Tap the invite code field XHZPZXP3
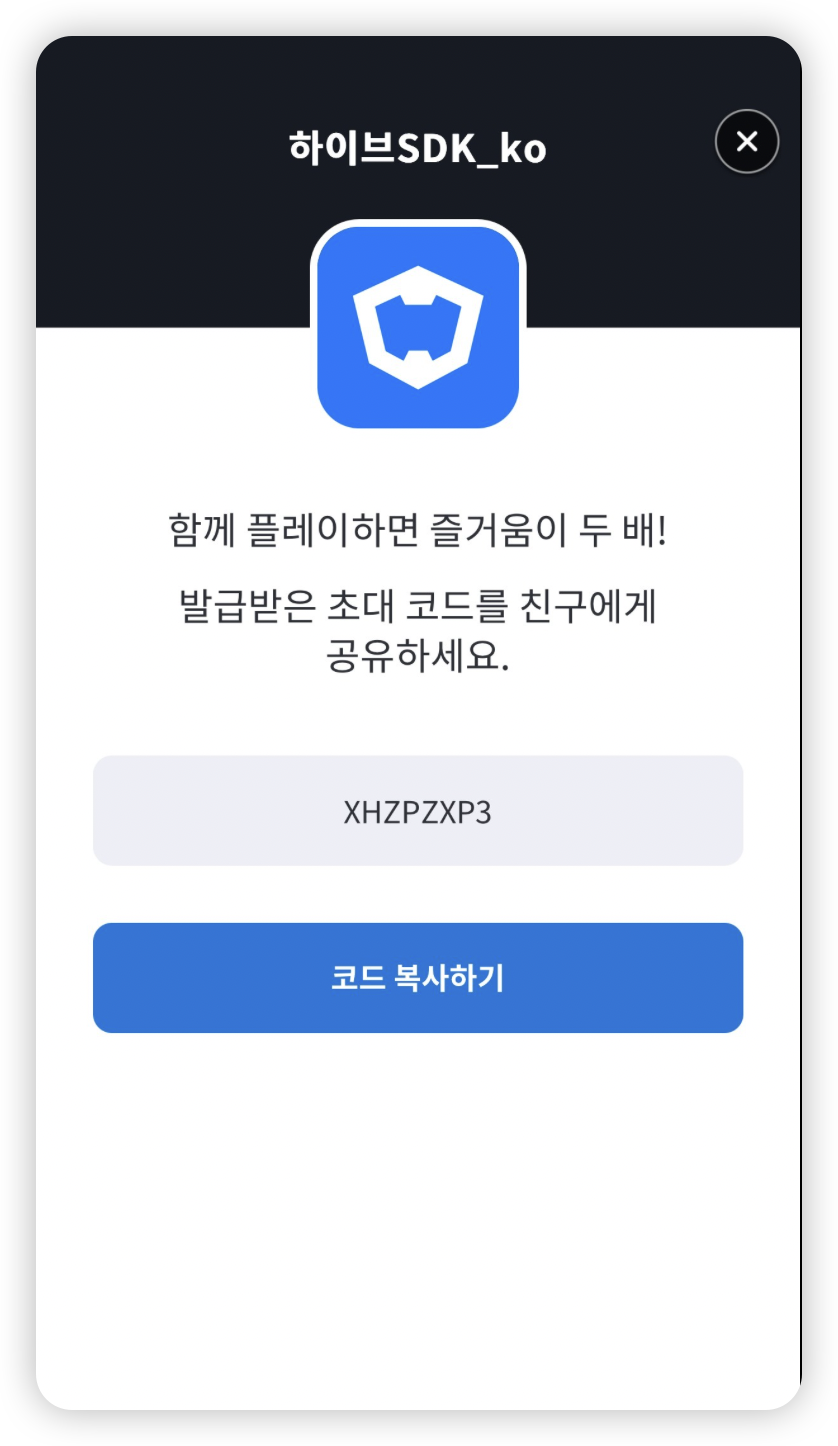The image size is (838, 1446). tap(418, 811)
